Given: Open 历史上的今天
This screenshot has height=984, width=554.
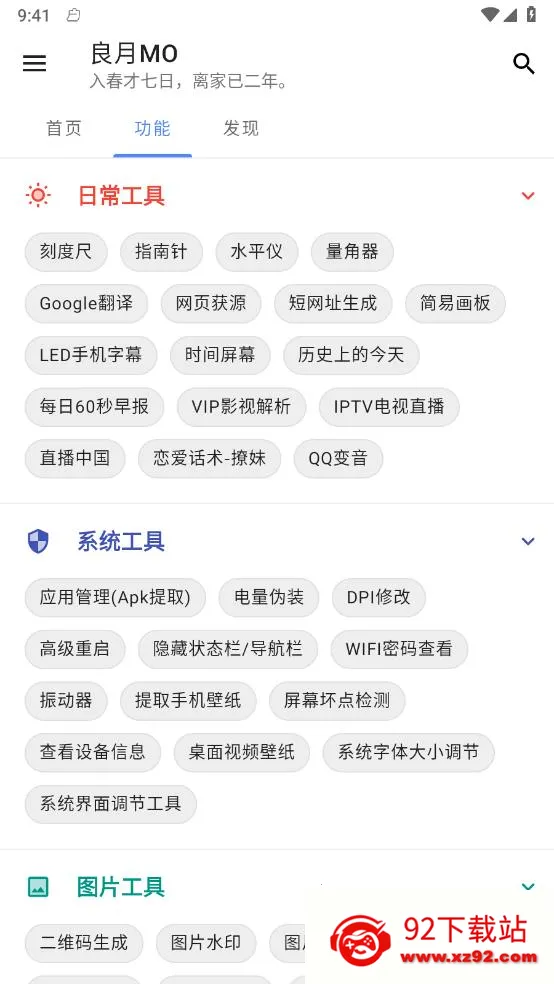Looking at the screenshot, I should pyautogui.click(x=351, y=355).
